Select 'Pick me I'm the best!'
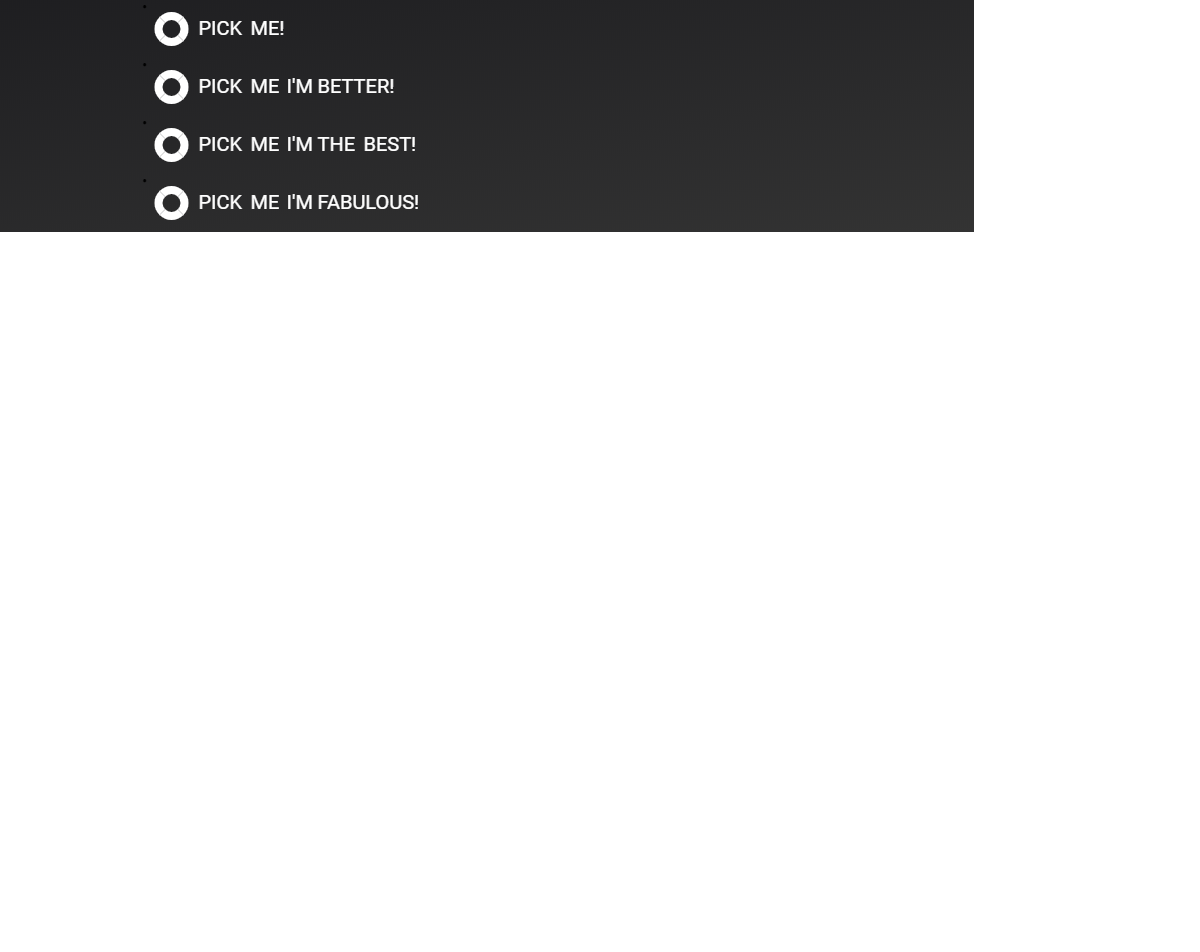This screenshot has height=952, width=1200. click(x=172, y=145)
